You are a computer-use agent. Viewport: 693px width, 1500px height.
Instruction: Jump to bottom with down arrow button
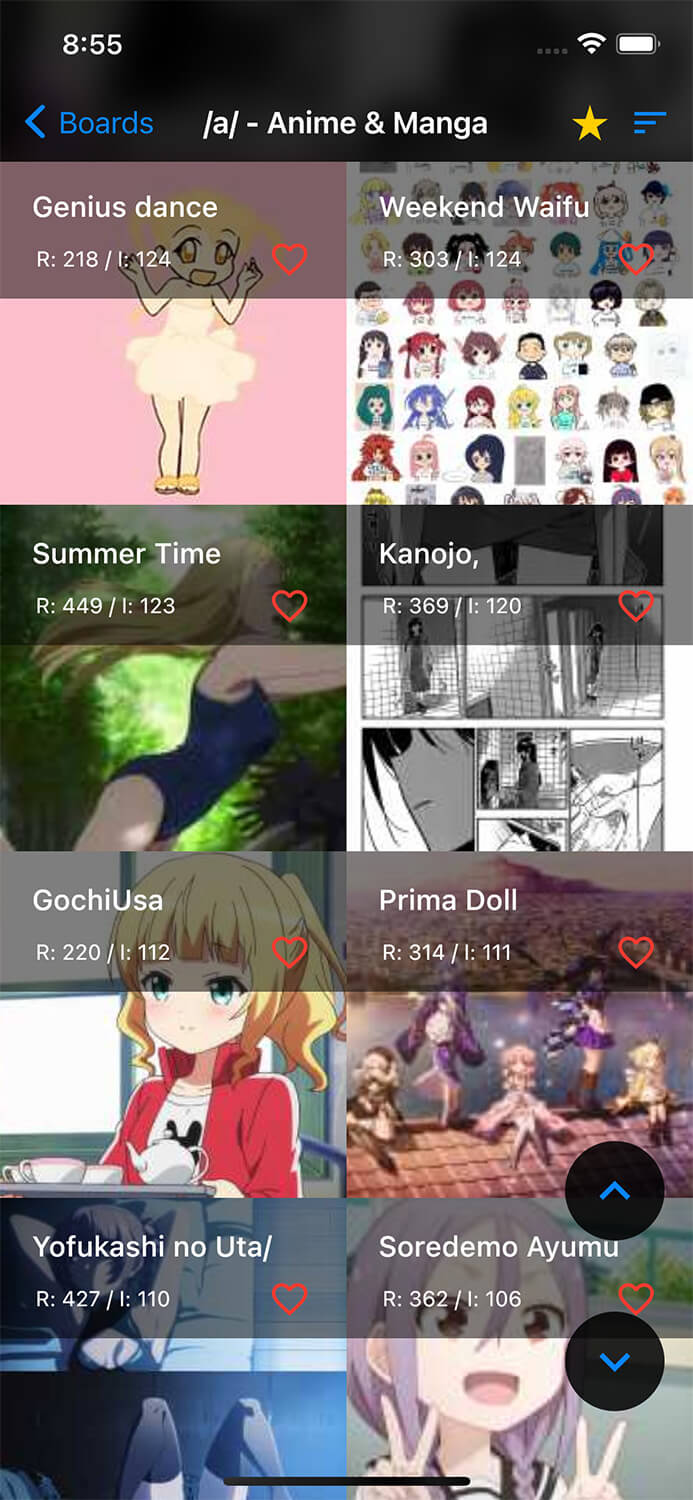coord(614,1361)
